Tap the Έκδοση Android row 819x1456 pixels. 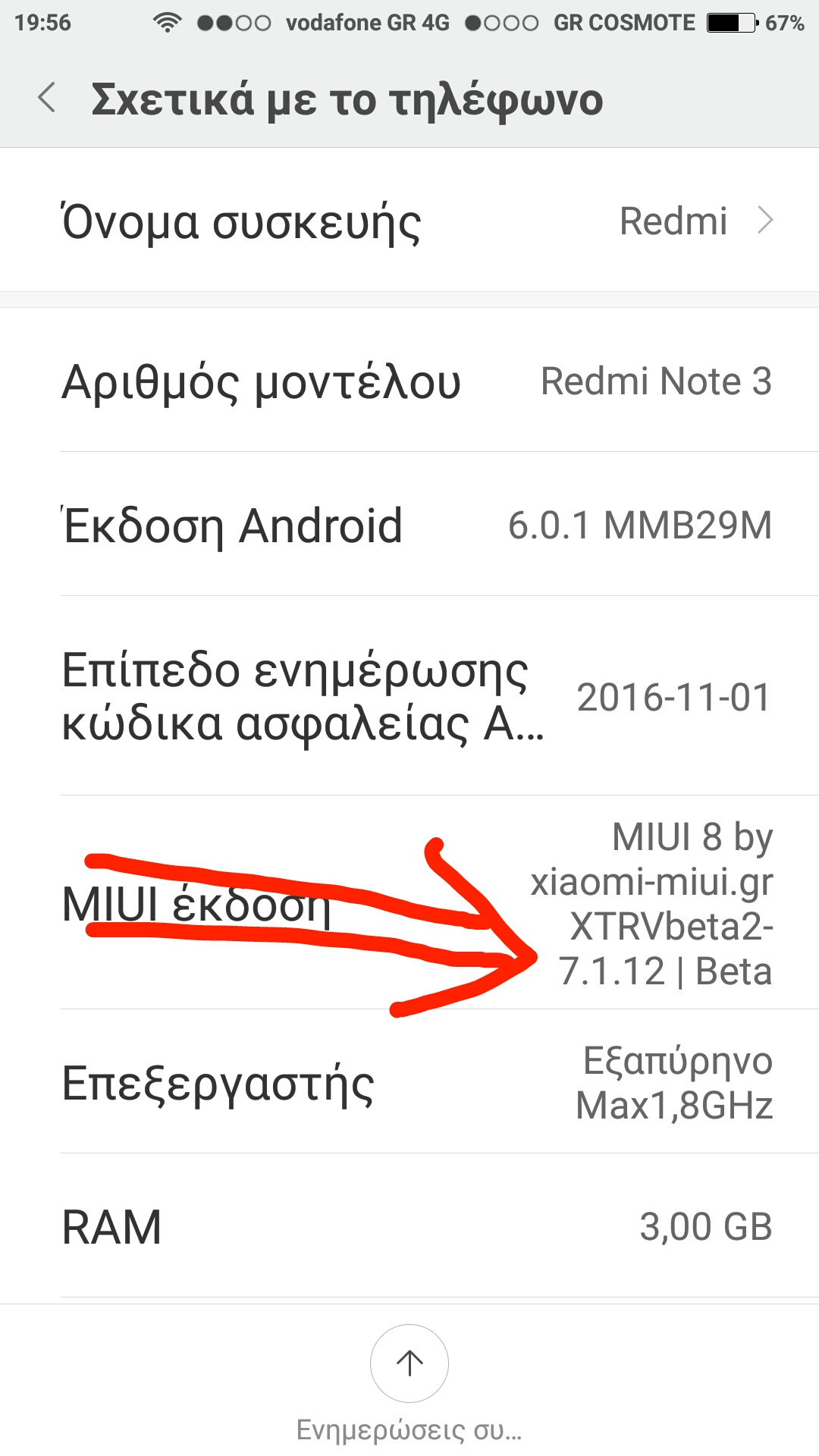point(409,524)
